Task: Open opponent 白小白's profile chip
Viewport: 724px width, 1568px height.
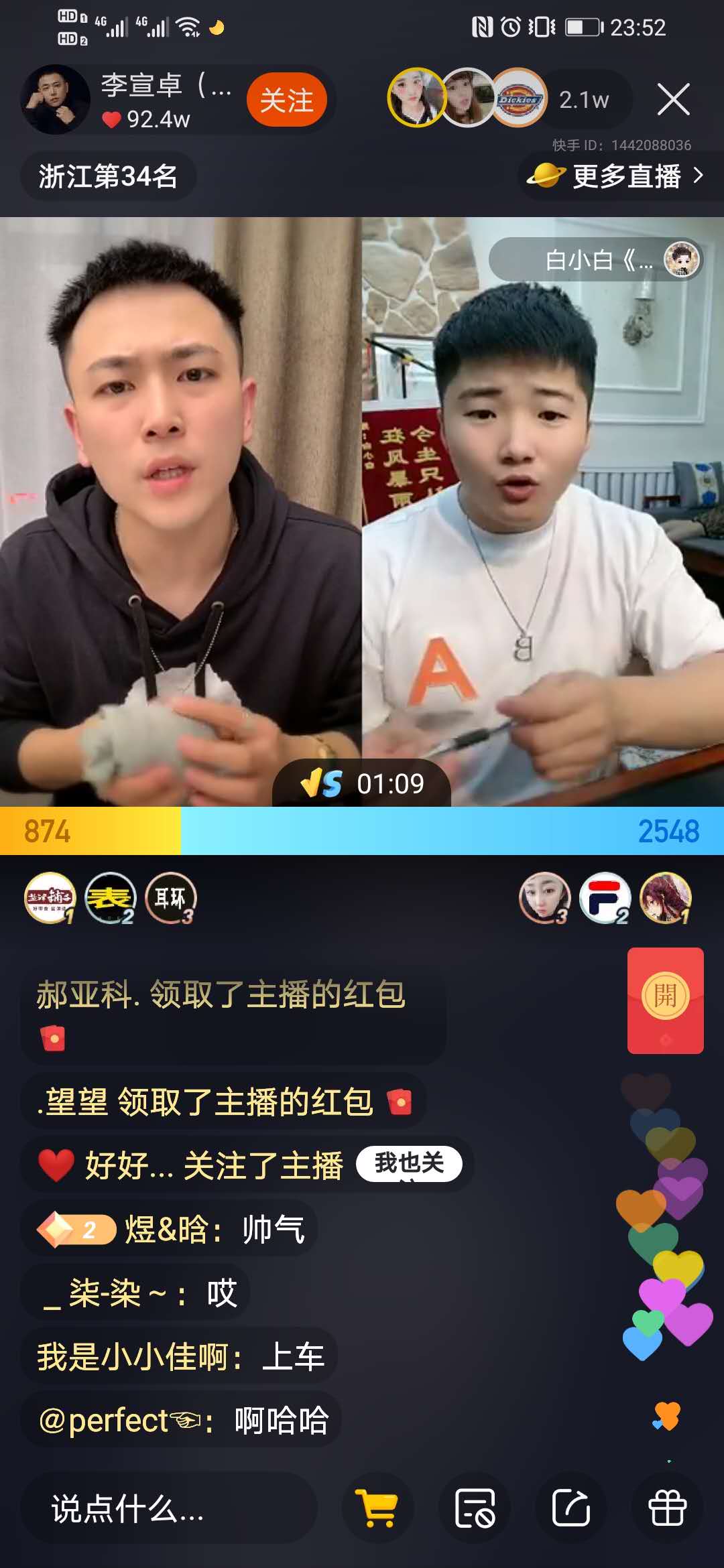Action: pyautogui.click(x=597, y=260)
